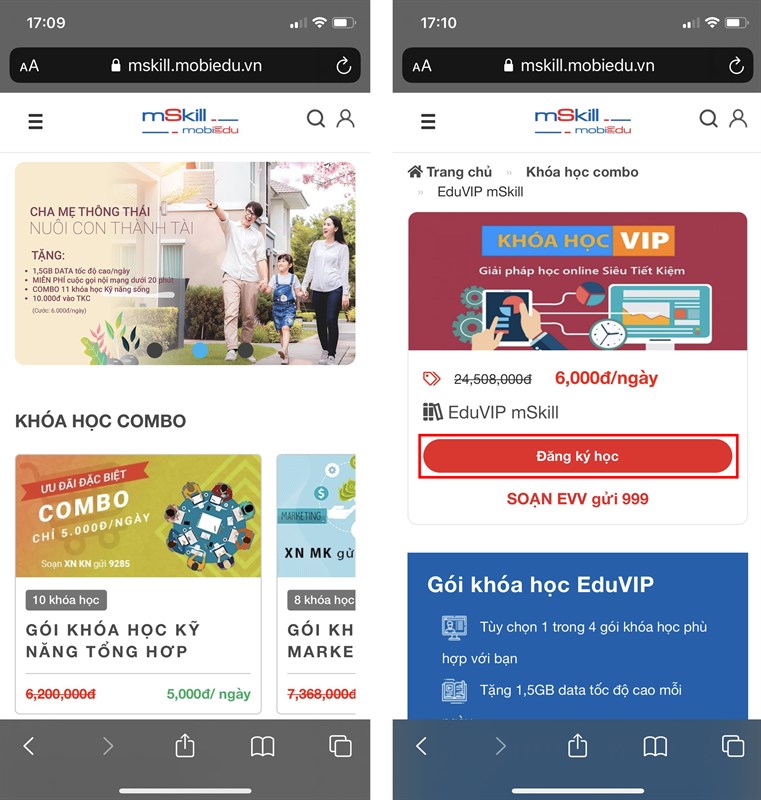
Task: Go to the Khóa học combo breadcrumb
Action: tap(582, 172)
